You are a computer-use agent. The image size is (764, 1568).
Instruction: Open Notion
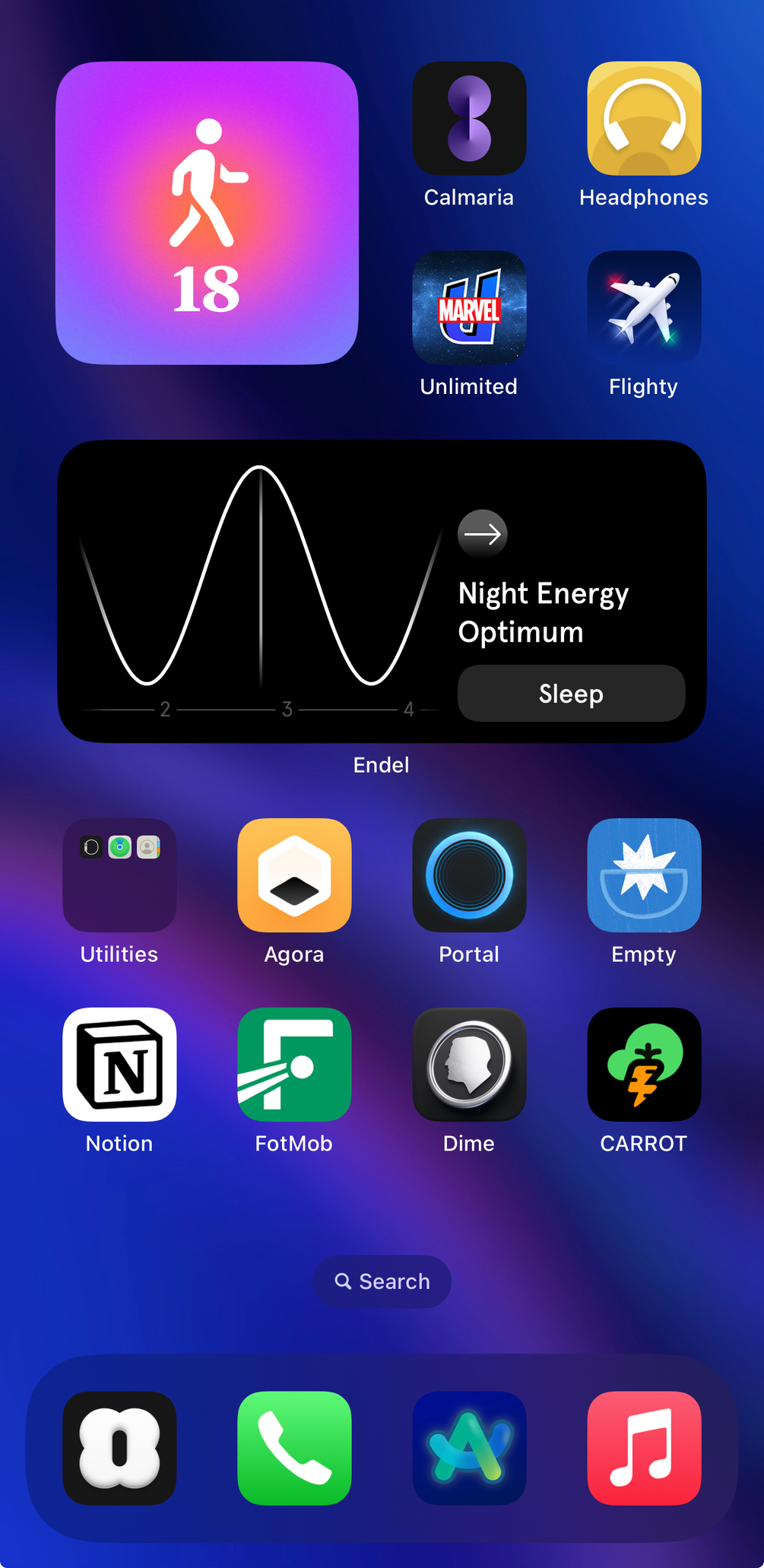point(119,1064)
